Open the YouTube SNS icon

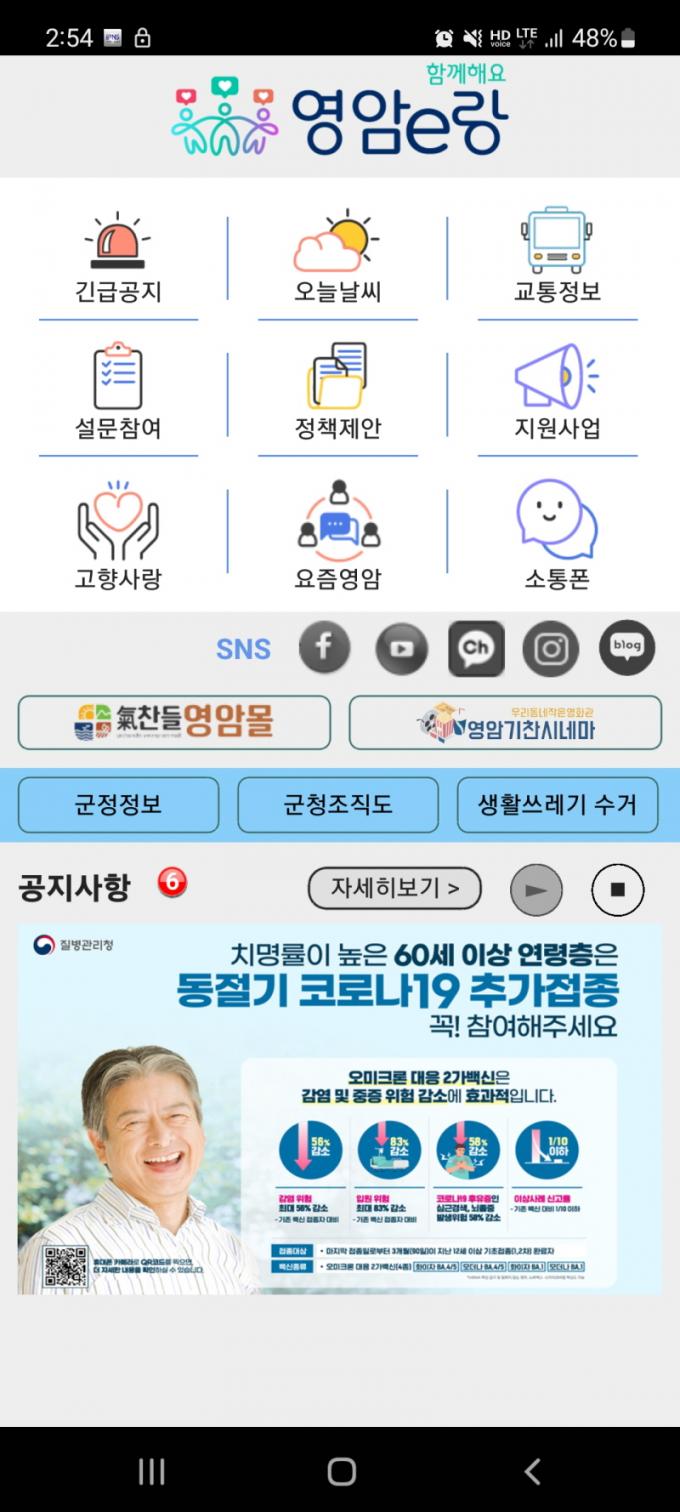[x=401, y=648]
